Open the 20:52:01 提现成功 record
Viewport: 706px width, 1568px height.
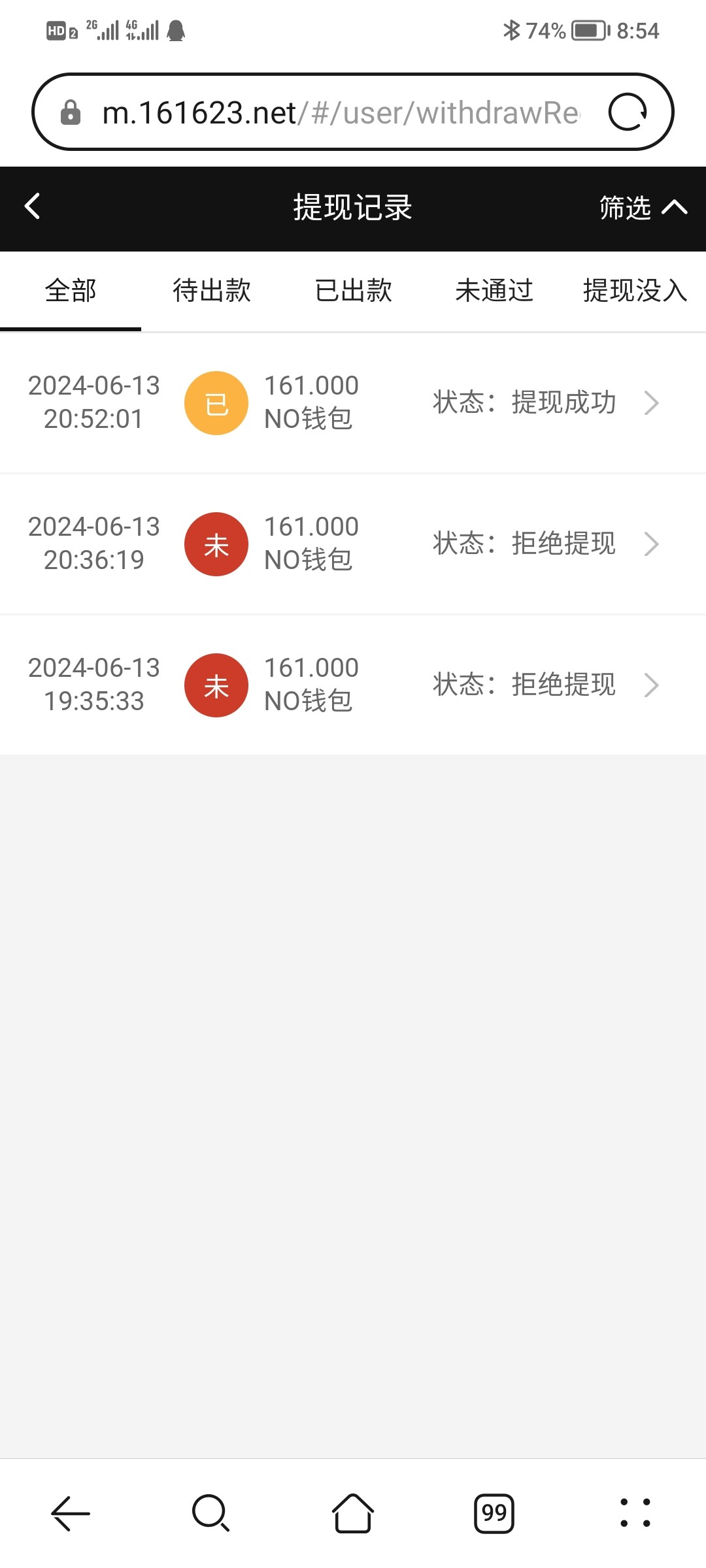[353, 402]
